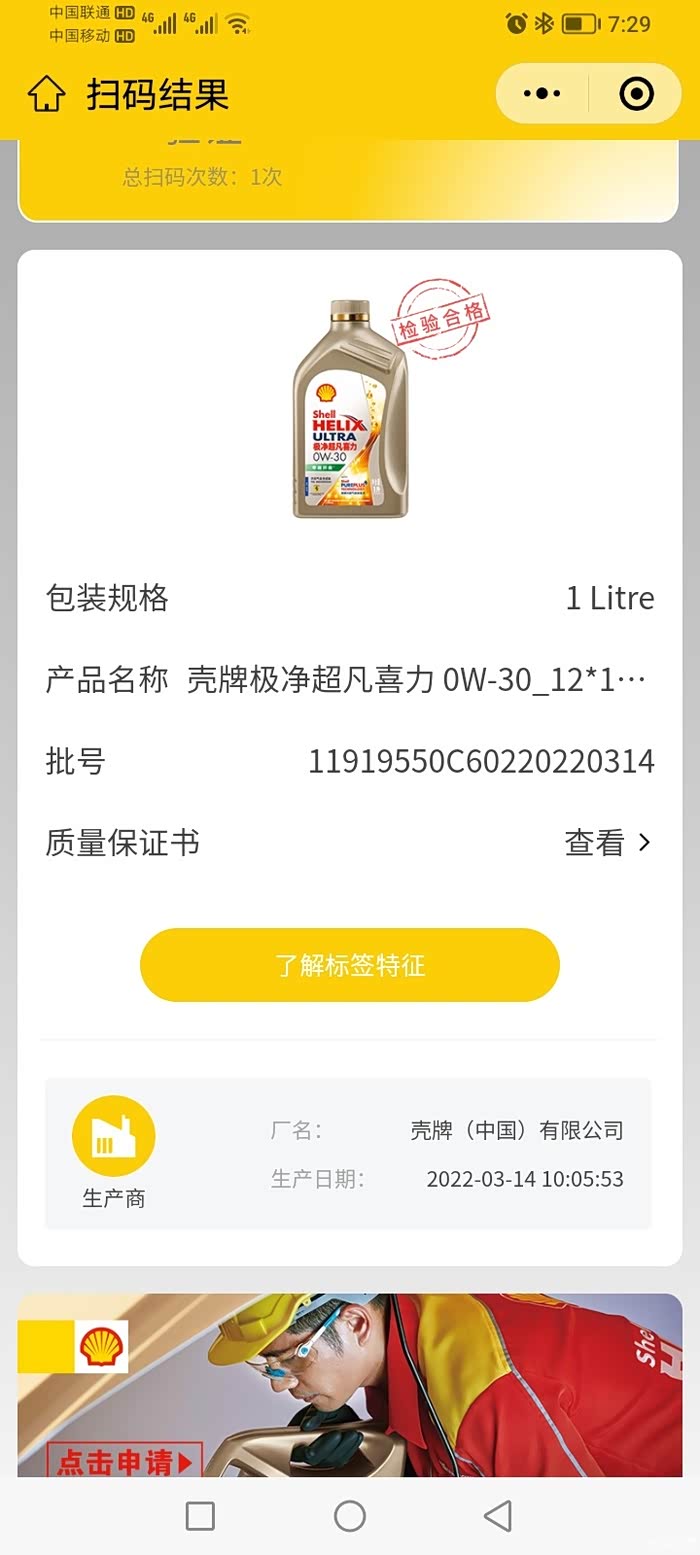The width and height of the screenshot is (700, 1555).
Task: Tap the home icon beside 扫码结果
Action: coord(46,95)
